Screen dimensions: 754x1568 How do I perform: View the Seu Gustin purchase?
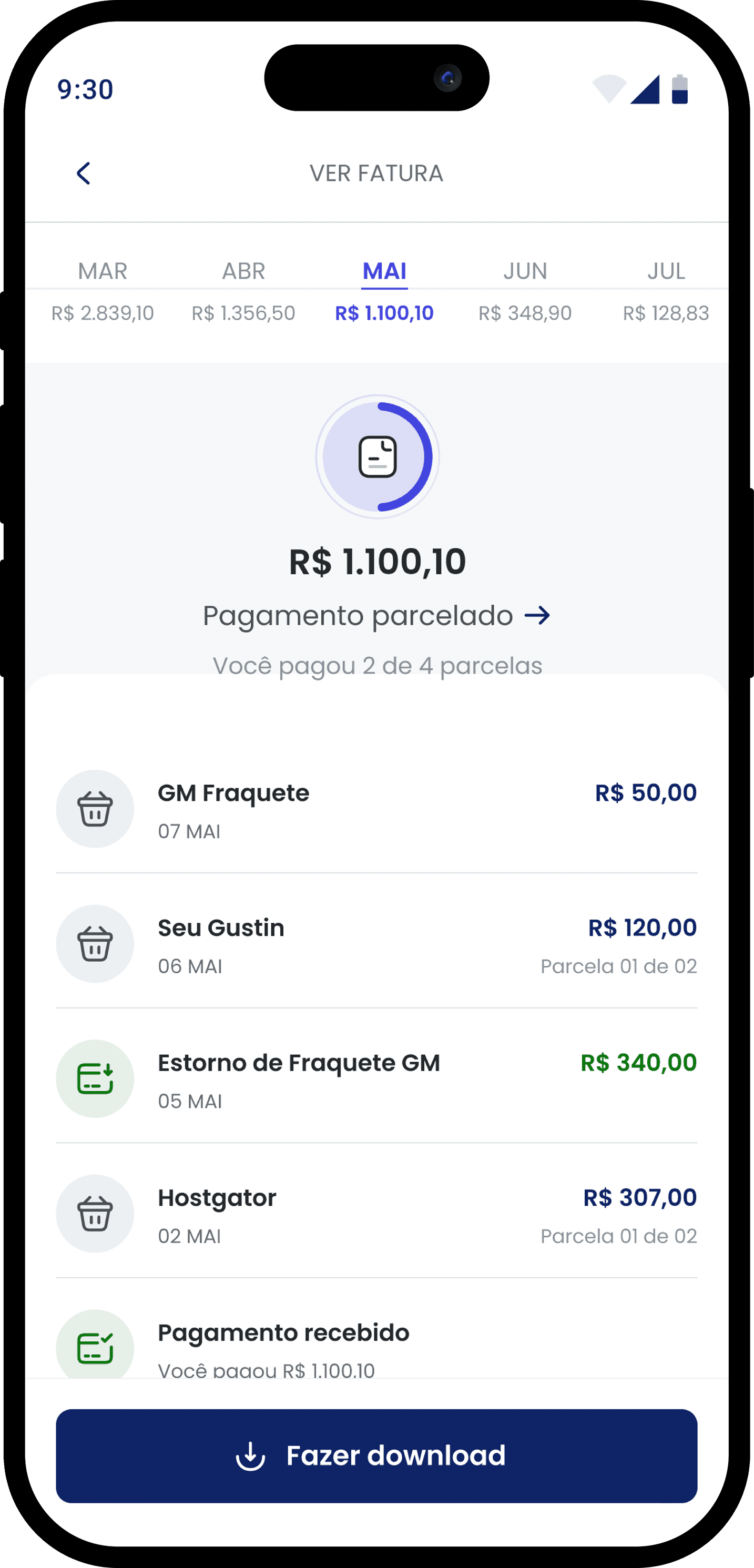click(x=376, y=944)
